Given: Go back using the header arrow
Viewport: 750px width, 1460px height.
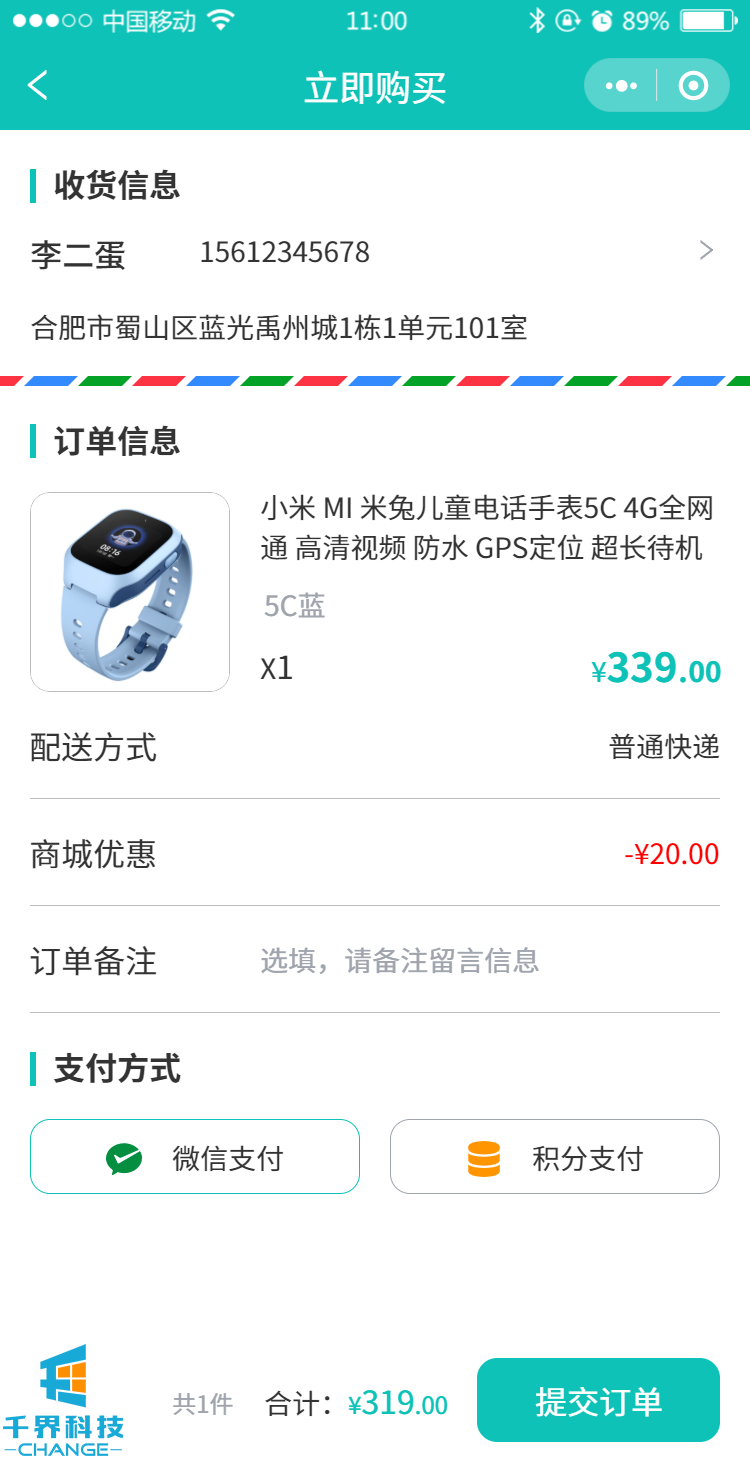Looking at the screenshot, I should tap(38, 86).
